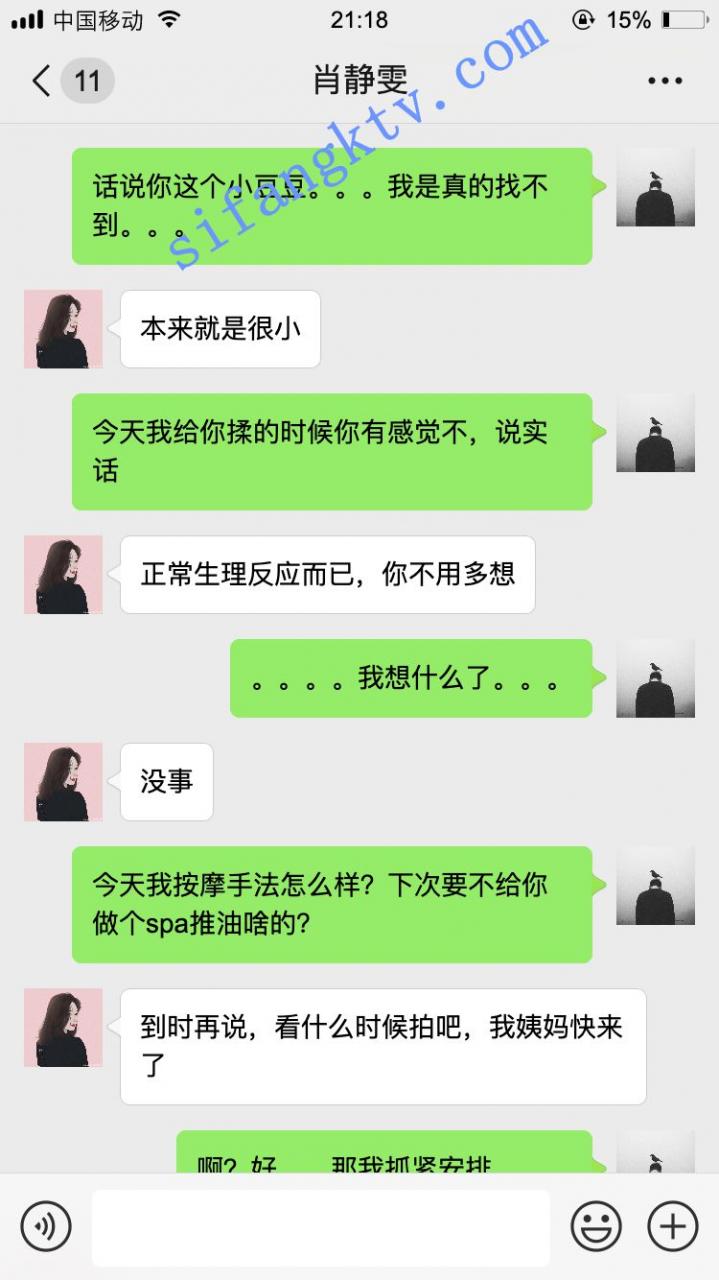The image size is (719, 1280).
Task: Open your own avatar beside the 我想什么了 message
Action: [x=655, y=678]
